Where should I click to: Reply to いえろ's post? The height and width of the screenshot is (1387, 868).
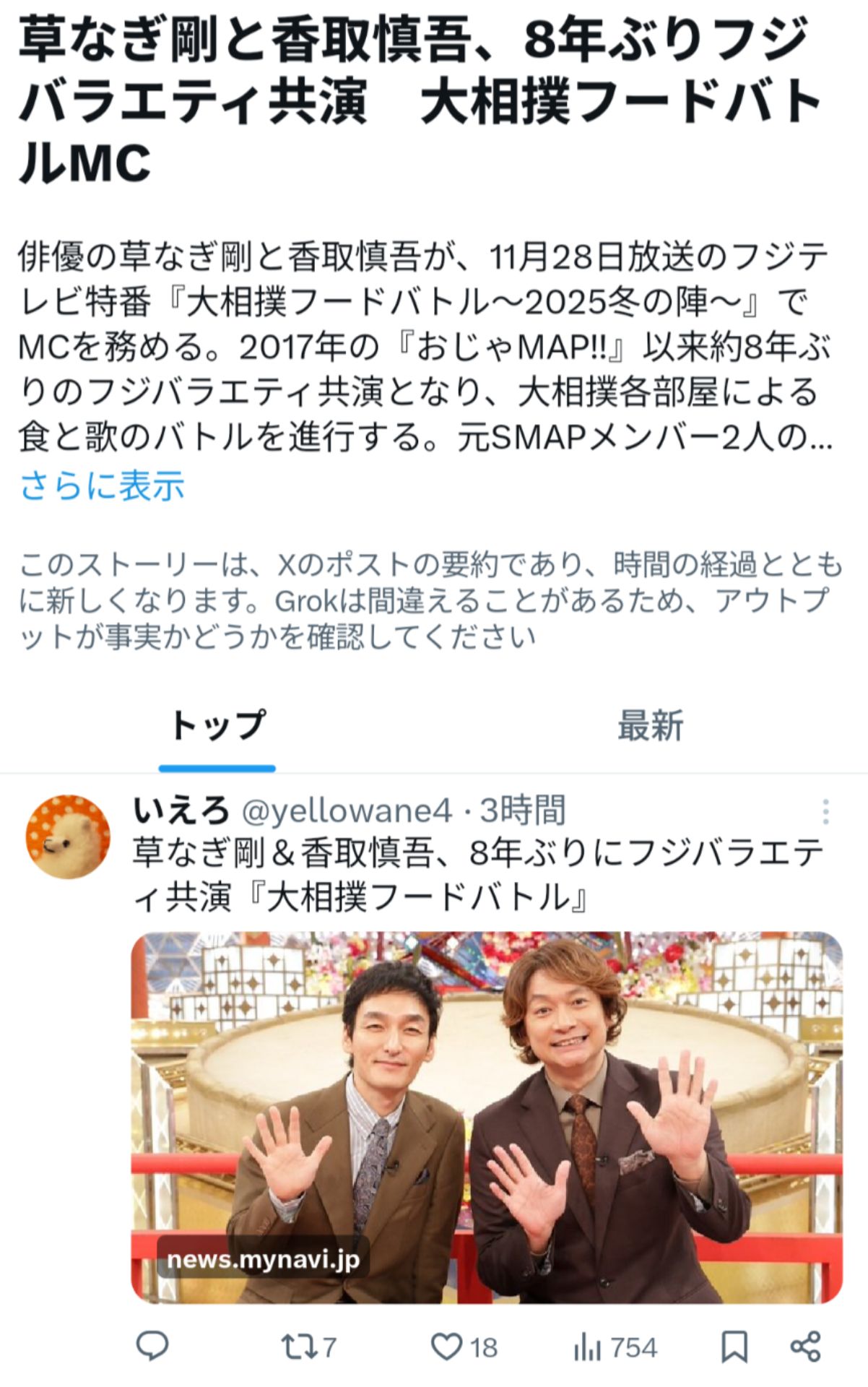click(x=152, y=1347)
